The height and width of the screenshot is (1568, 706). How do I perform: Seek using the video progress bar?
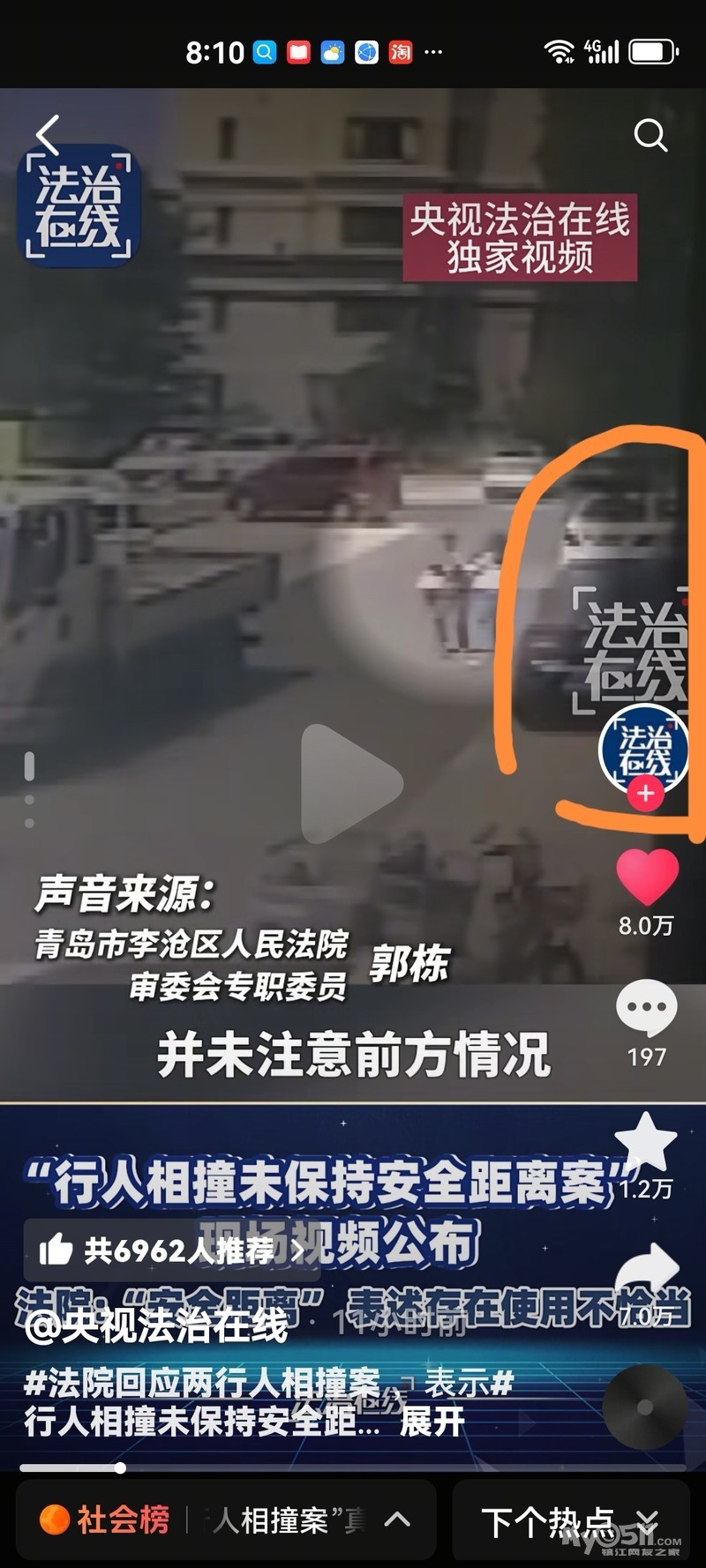353,1467
